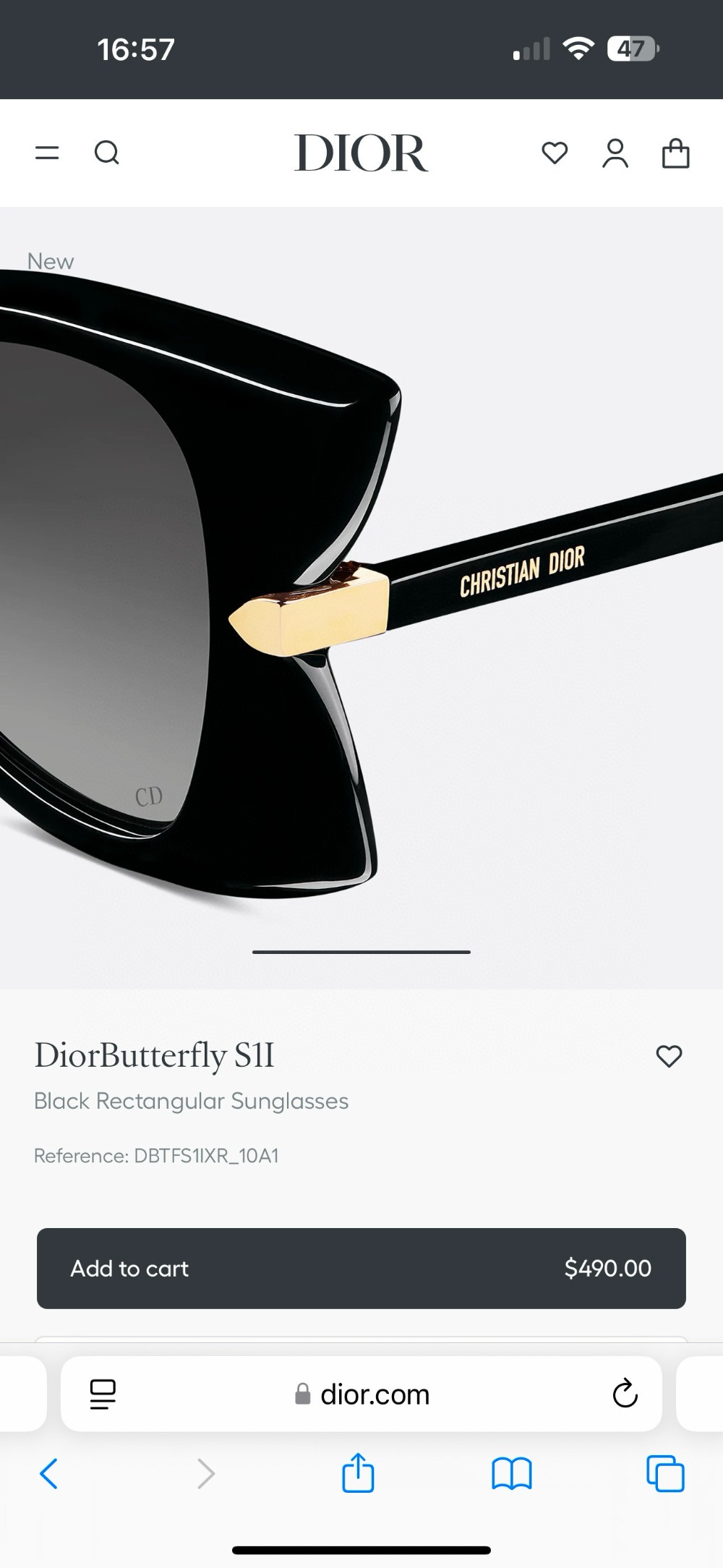The image size is (723, 1568).
Task: Add DiorButterfly S1I to wishlist
Action: [669, 1056]
